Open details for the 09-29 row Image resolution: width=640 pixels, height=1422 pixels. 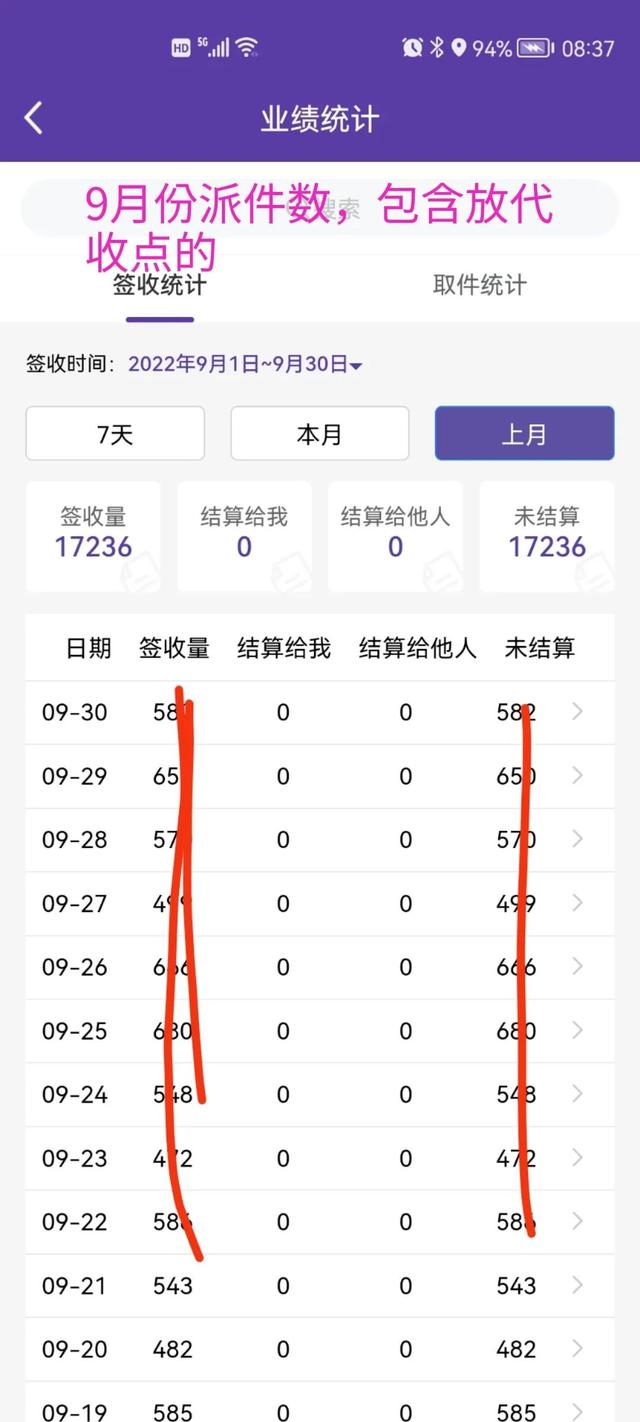[320, 777]
